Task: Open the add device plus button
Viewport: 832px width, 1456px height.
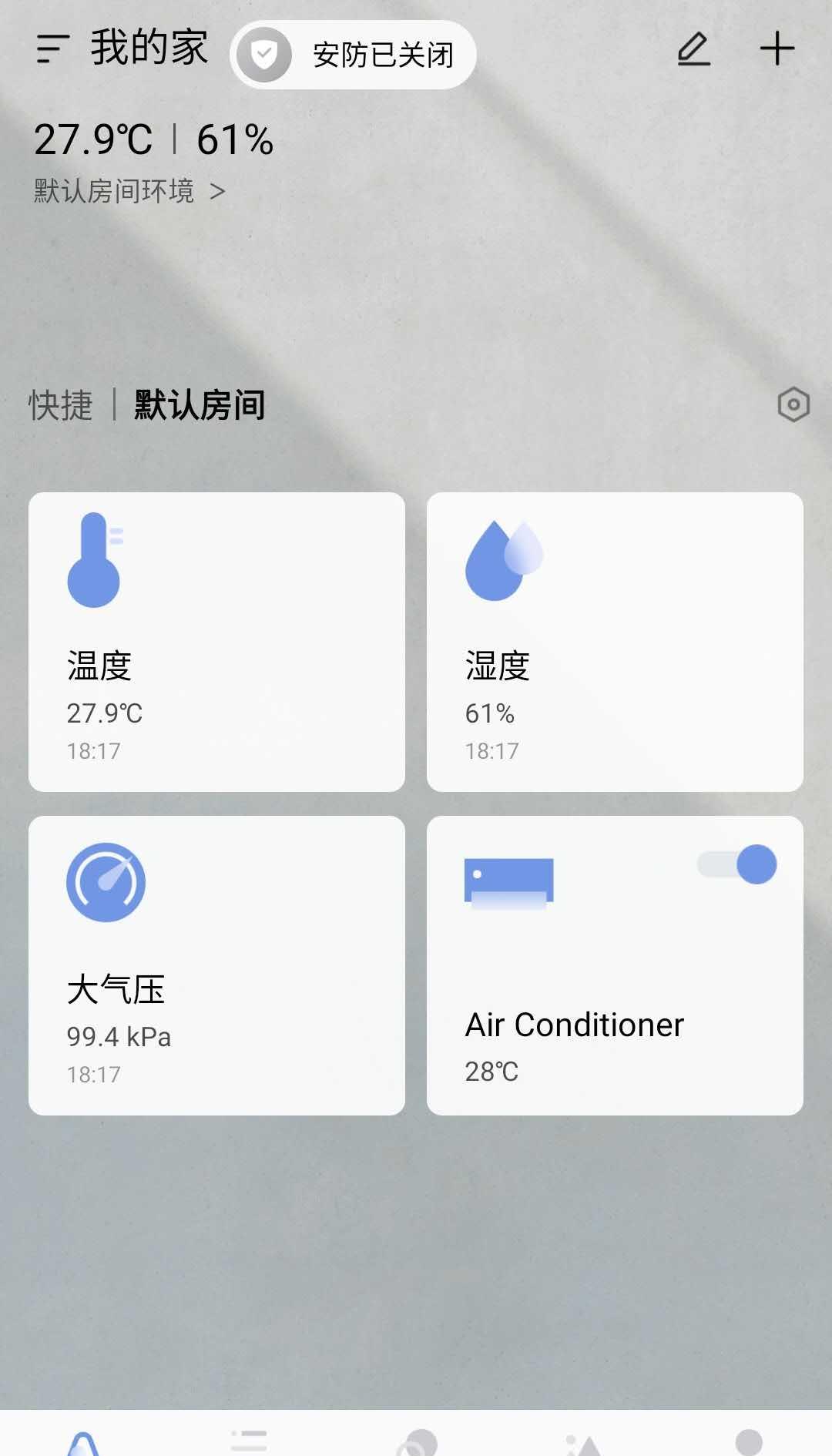Action: pos(777,49)
